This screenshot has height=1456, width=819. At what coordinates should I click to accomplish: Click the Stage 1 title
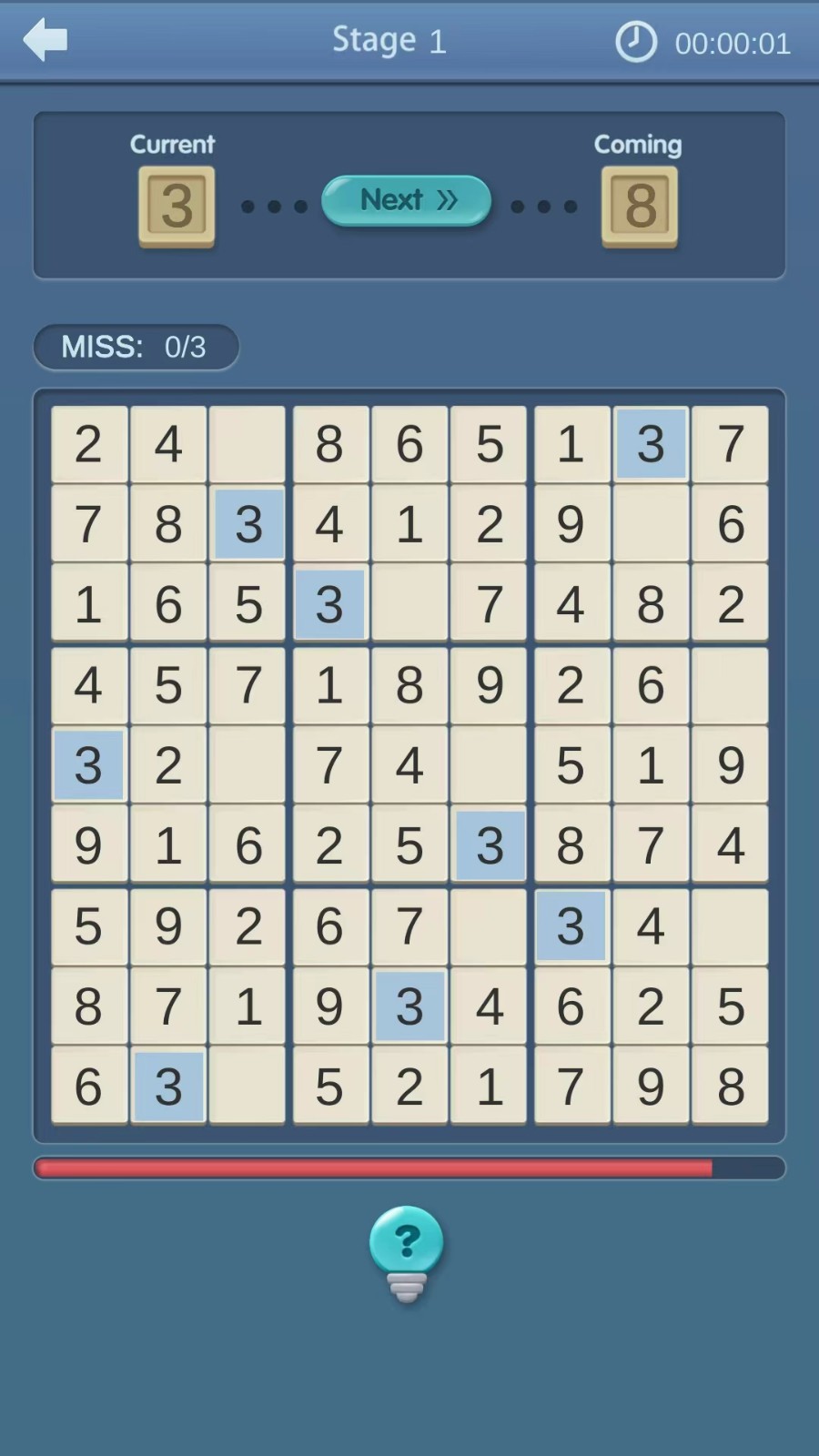coord(389,39)
